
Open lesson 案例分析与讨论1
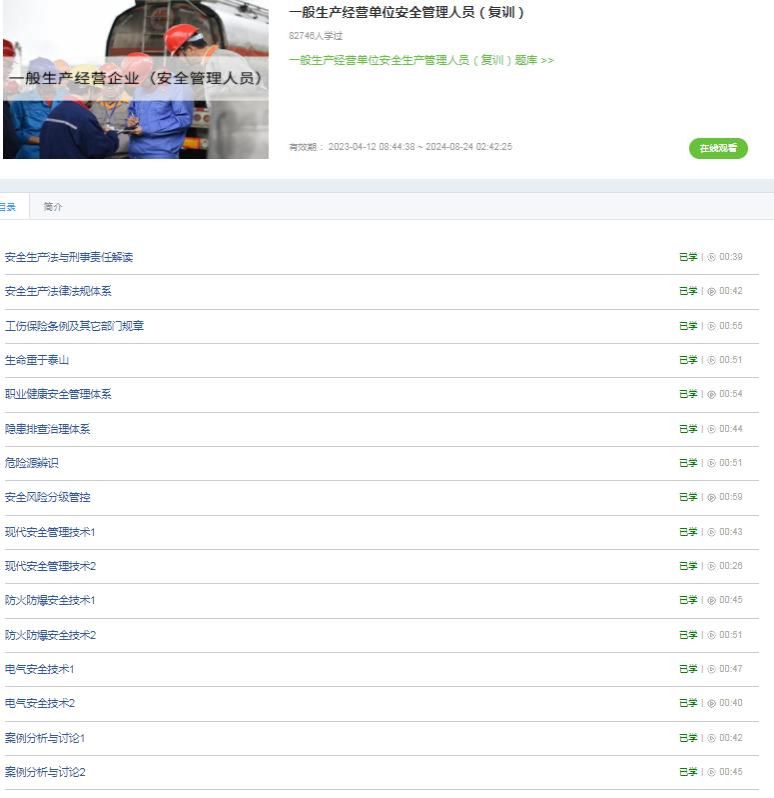click(x=45, y=738)
